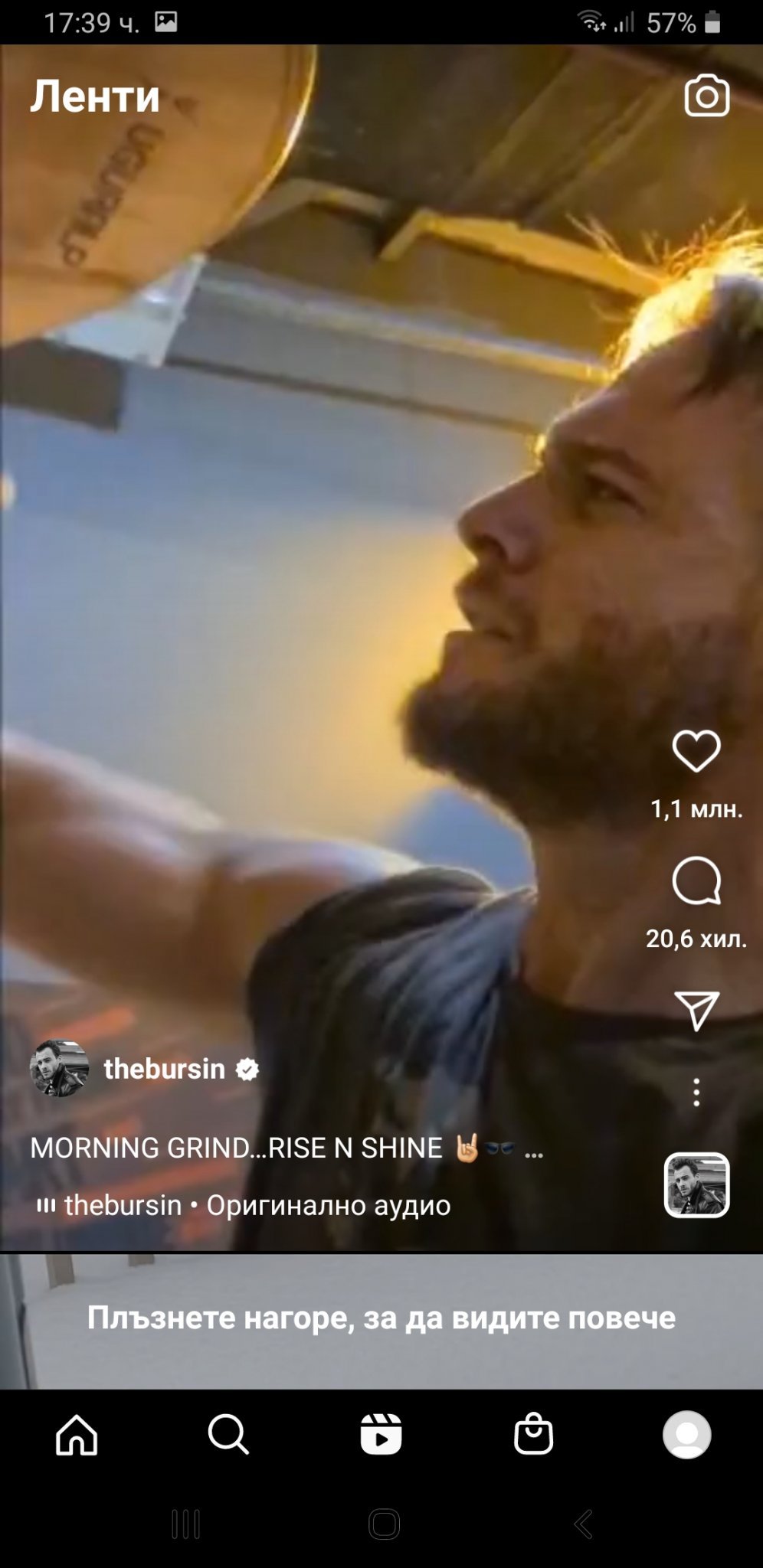Switch to the Shop tab

point(533,1434)
